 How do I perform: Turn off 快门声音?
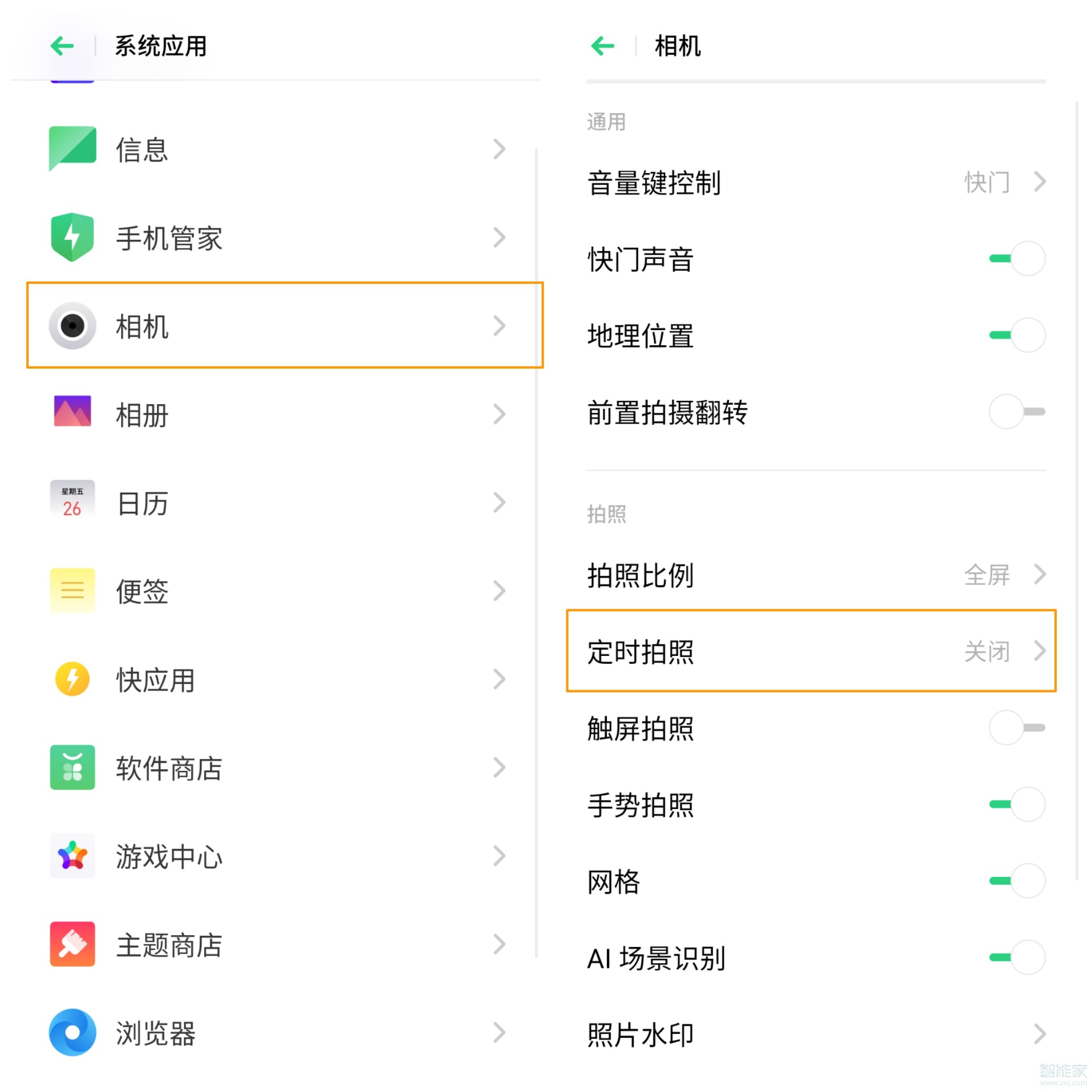click(1016, 259)
